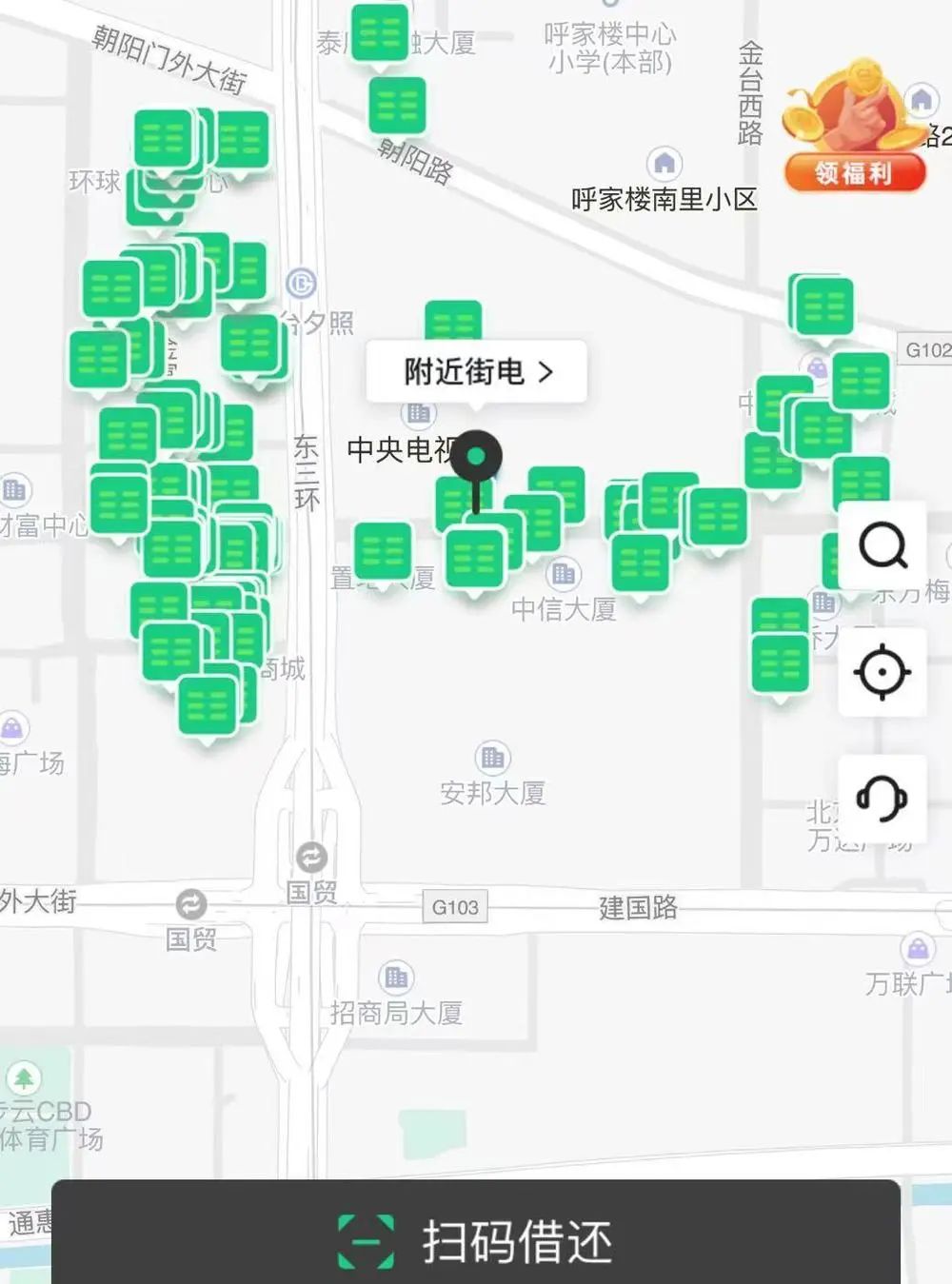952x1284 pixels.
Task: Click the 招商局大厦 building icon
Action: point(396,977)
